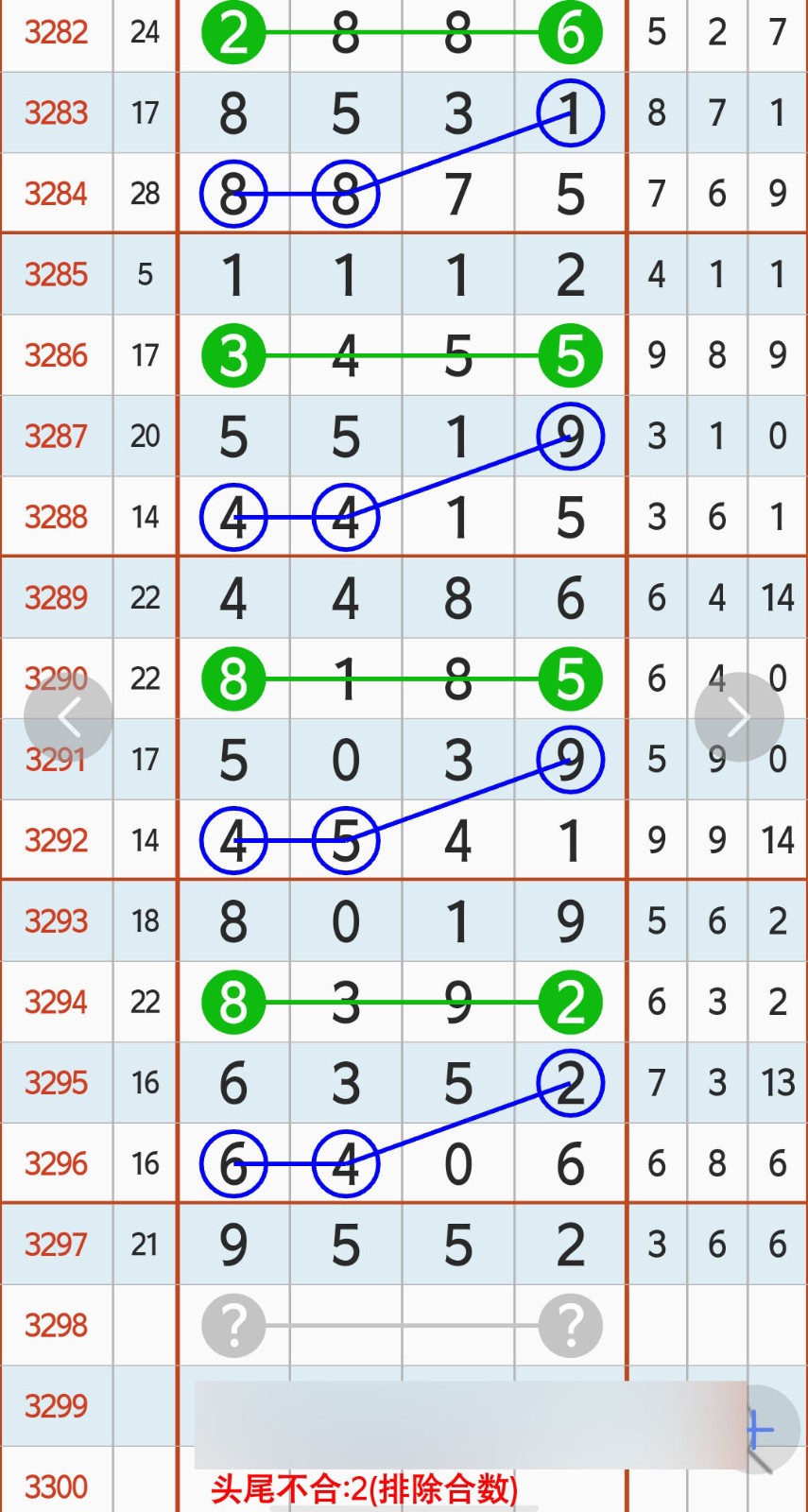808x1512 pixels.
Task: Go to the next image with the right arrow
Action: (x=739, y=717)
